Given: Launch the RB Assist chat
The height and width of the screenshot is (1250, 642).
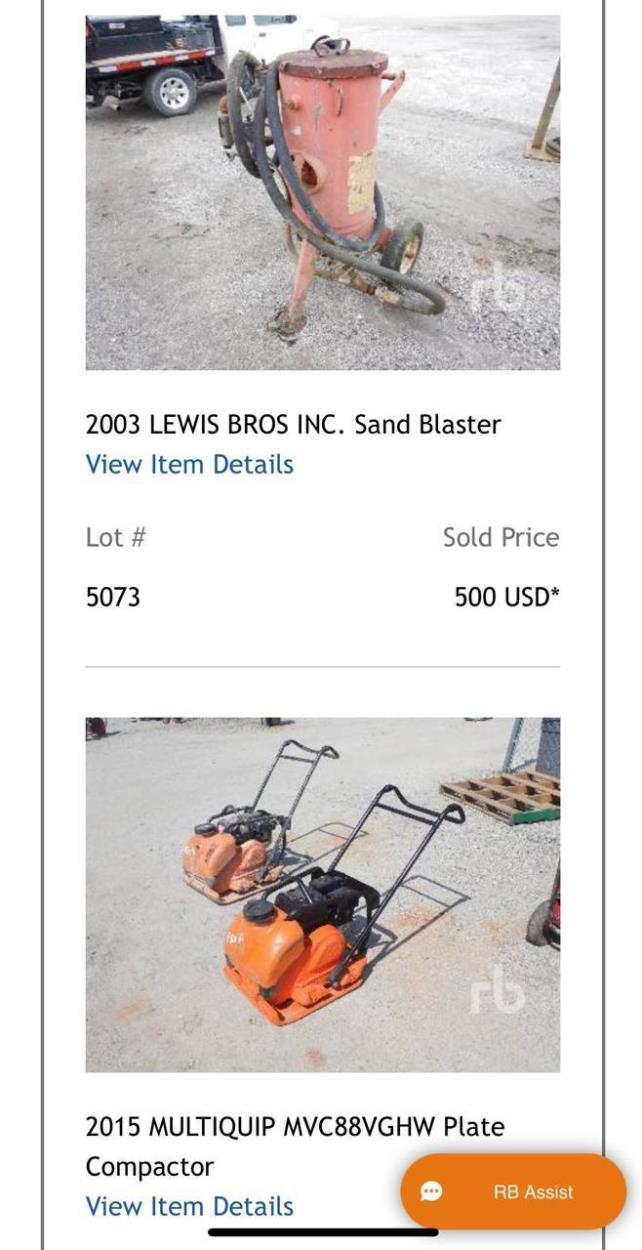Looking at the screenshot, I should 513,1192.
